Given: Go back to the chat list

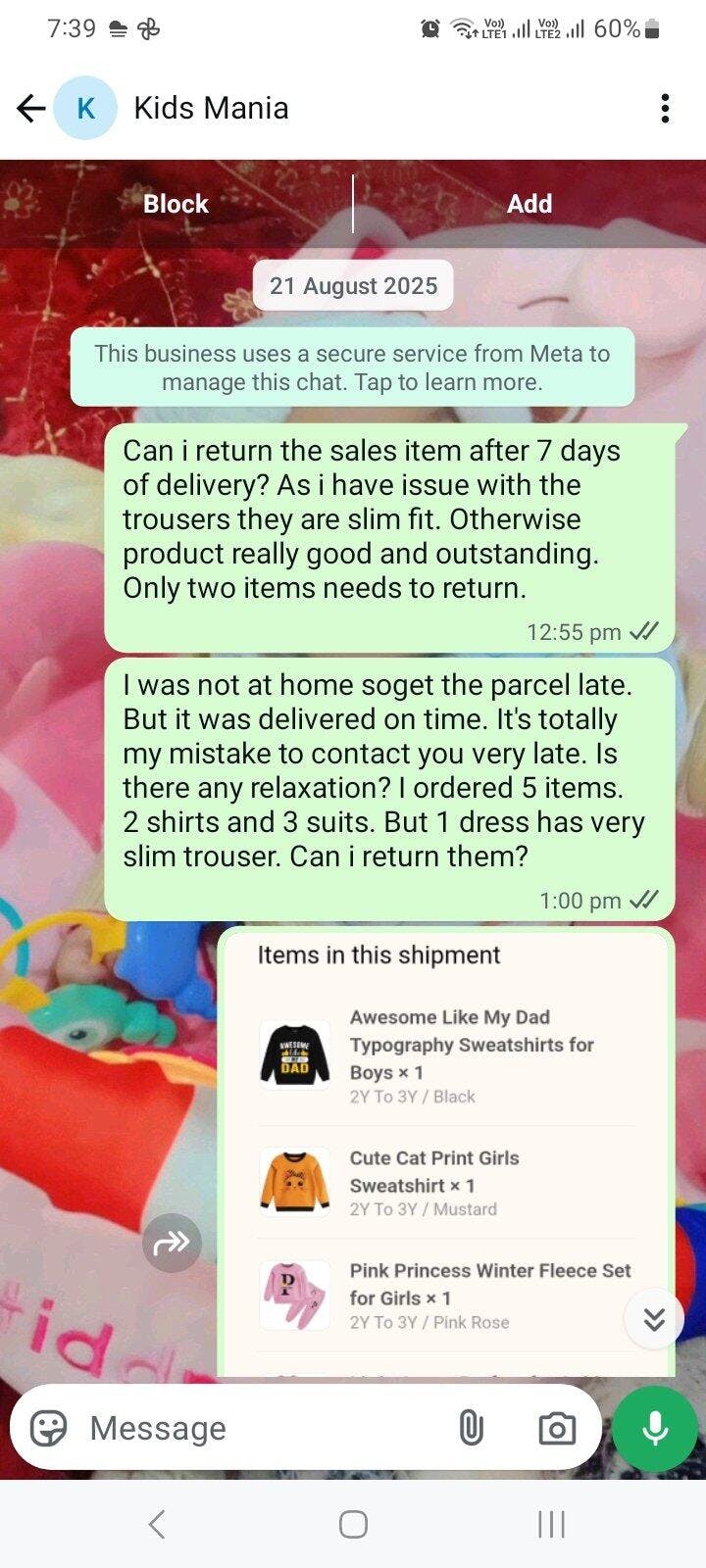Looking at the screenshot, I should 31,108.
